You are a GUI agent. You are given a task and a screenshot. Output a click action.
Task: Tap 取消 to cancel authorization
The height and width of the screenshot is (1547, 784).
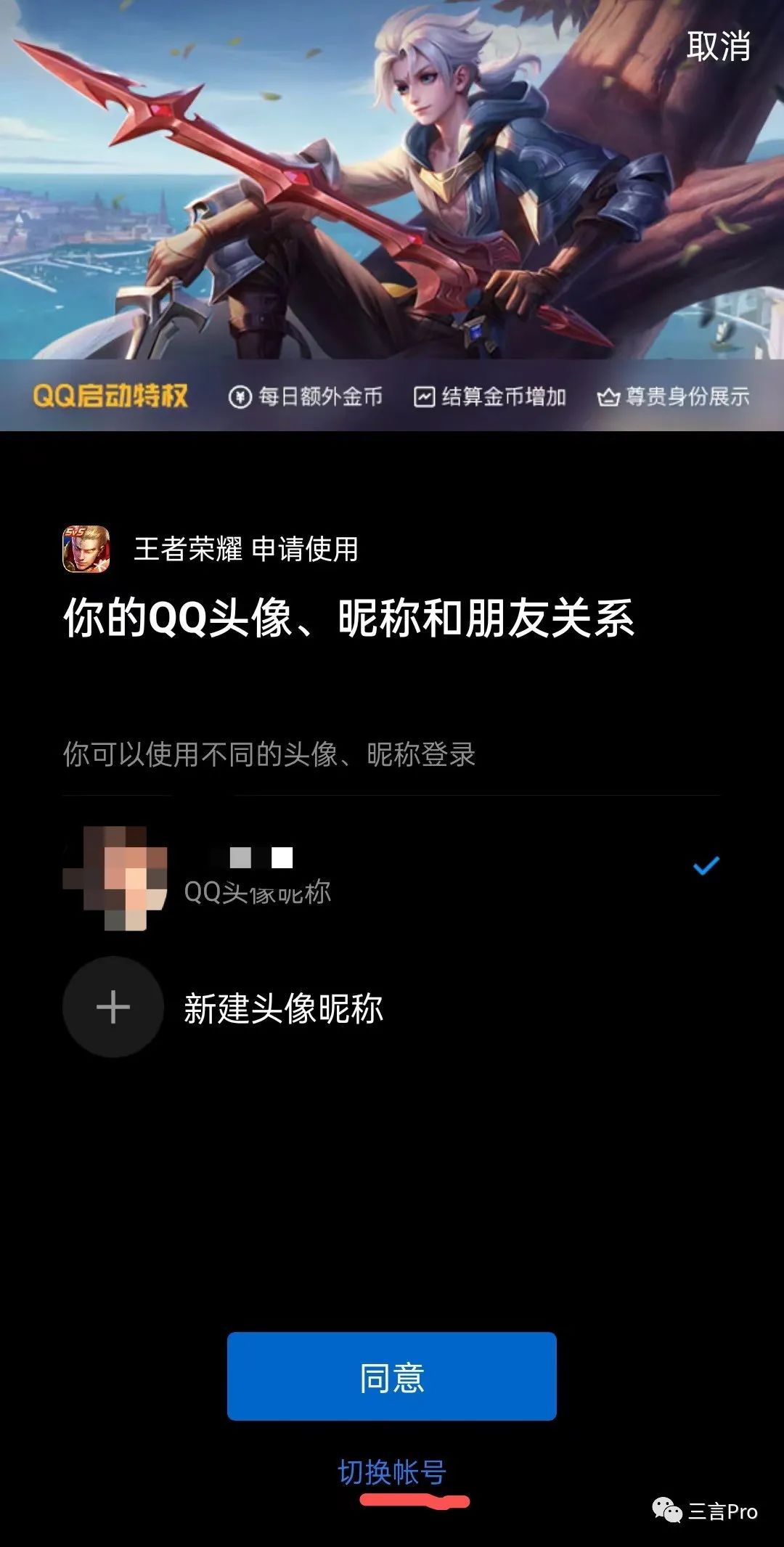718,46
